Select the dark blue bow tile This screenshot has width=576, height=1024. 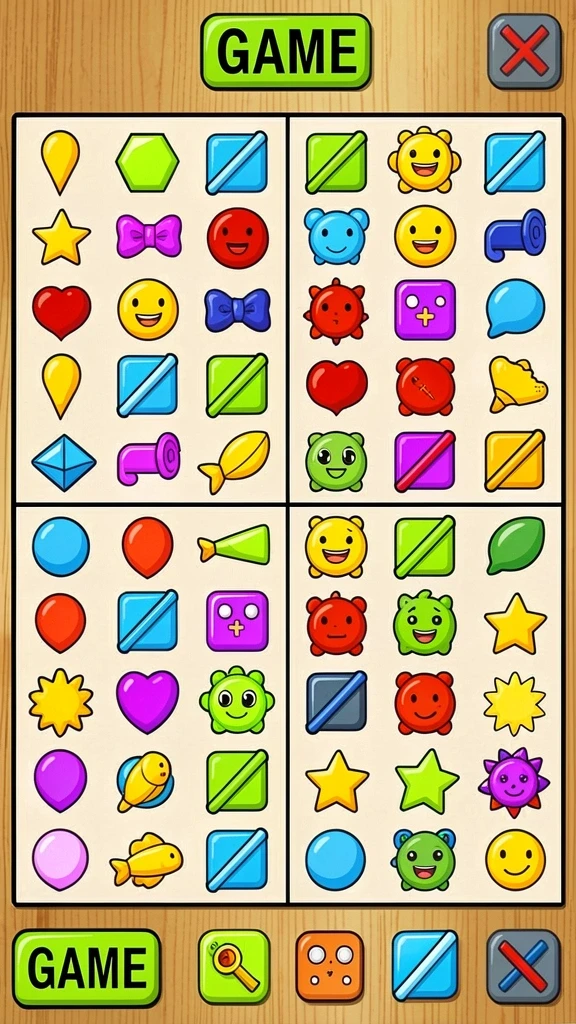click(x=238, y=310)
